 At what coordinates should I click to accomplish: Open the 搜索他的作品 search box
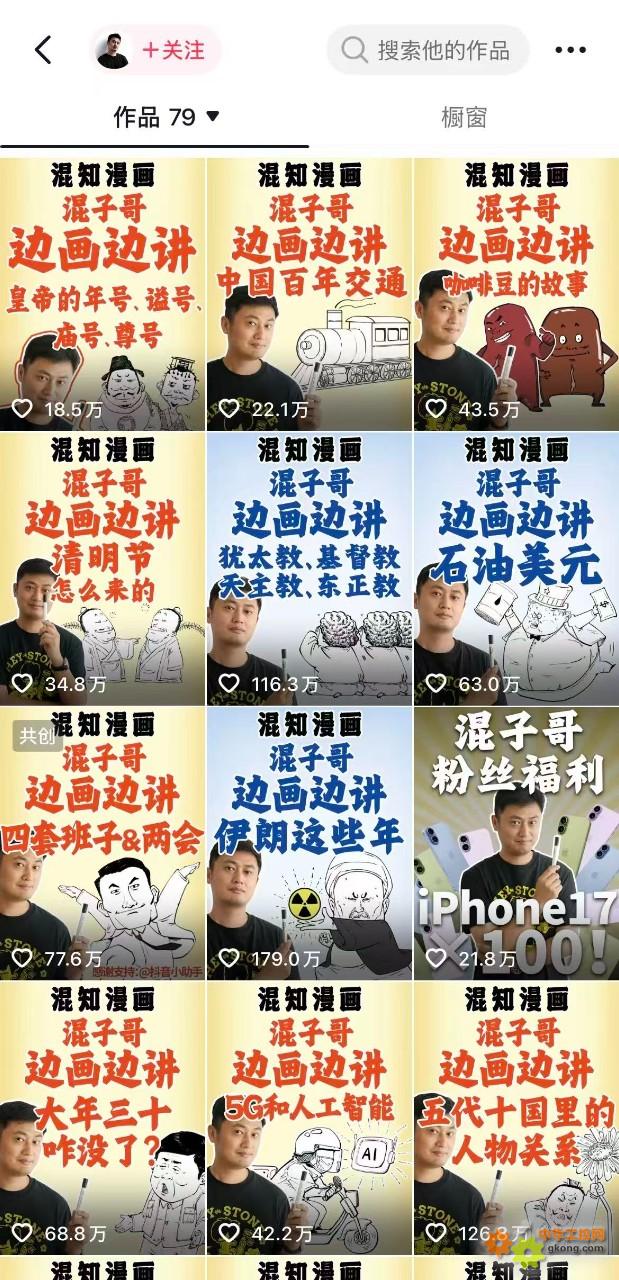click(x=428, y=50)
